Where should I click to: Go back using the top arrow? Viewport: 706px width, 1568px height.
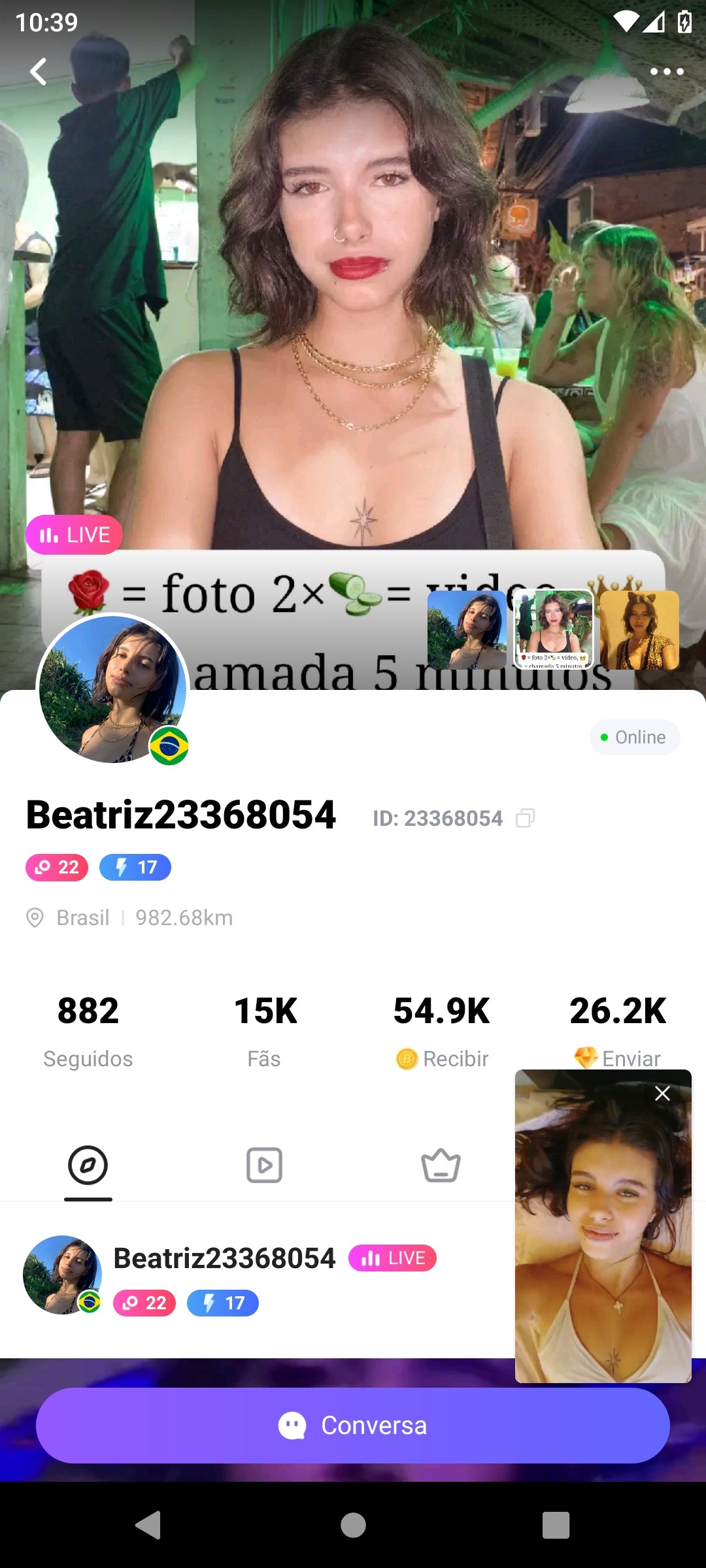[39, 71]
